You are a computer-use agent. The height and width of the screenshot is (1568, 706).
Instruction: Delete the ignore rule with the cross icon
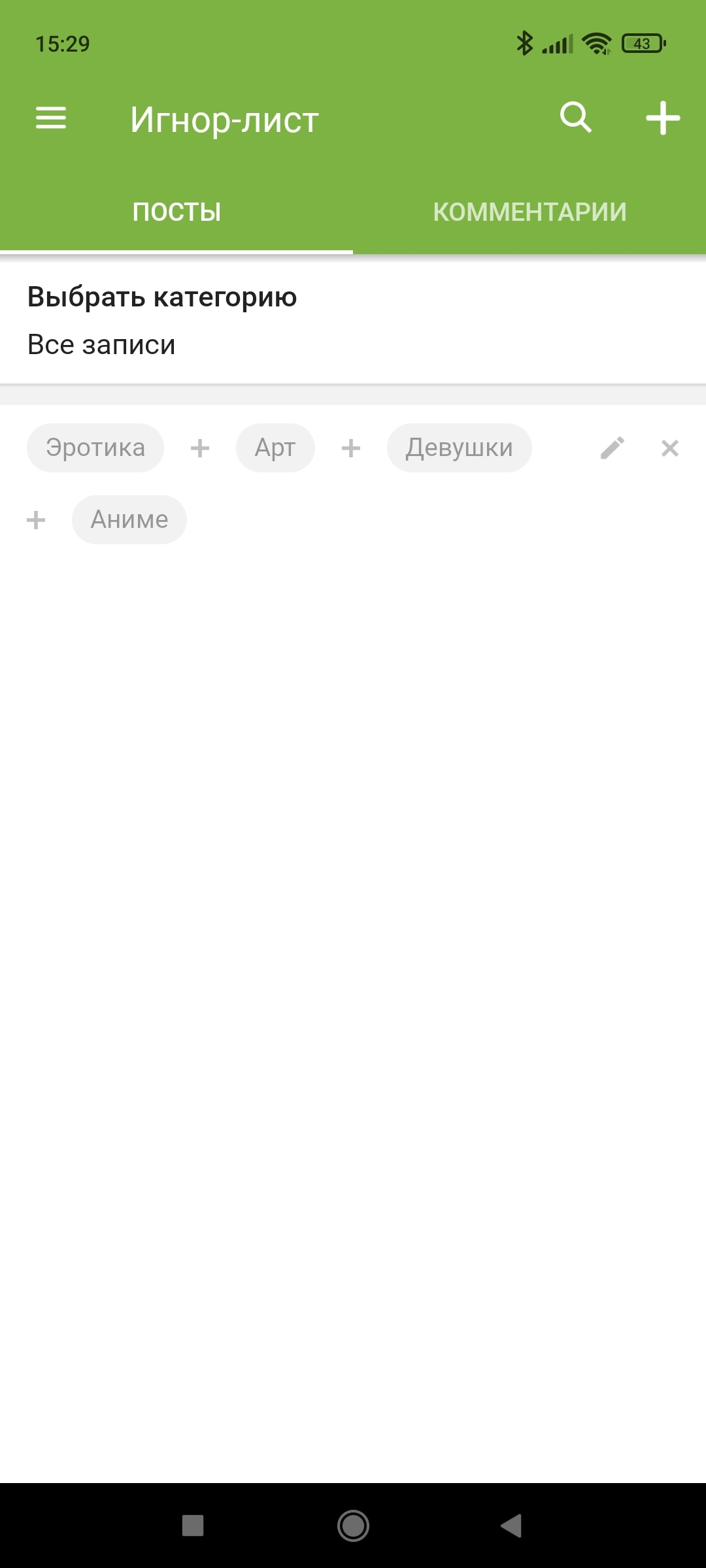point(670,448)
